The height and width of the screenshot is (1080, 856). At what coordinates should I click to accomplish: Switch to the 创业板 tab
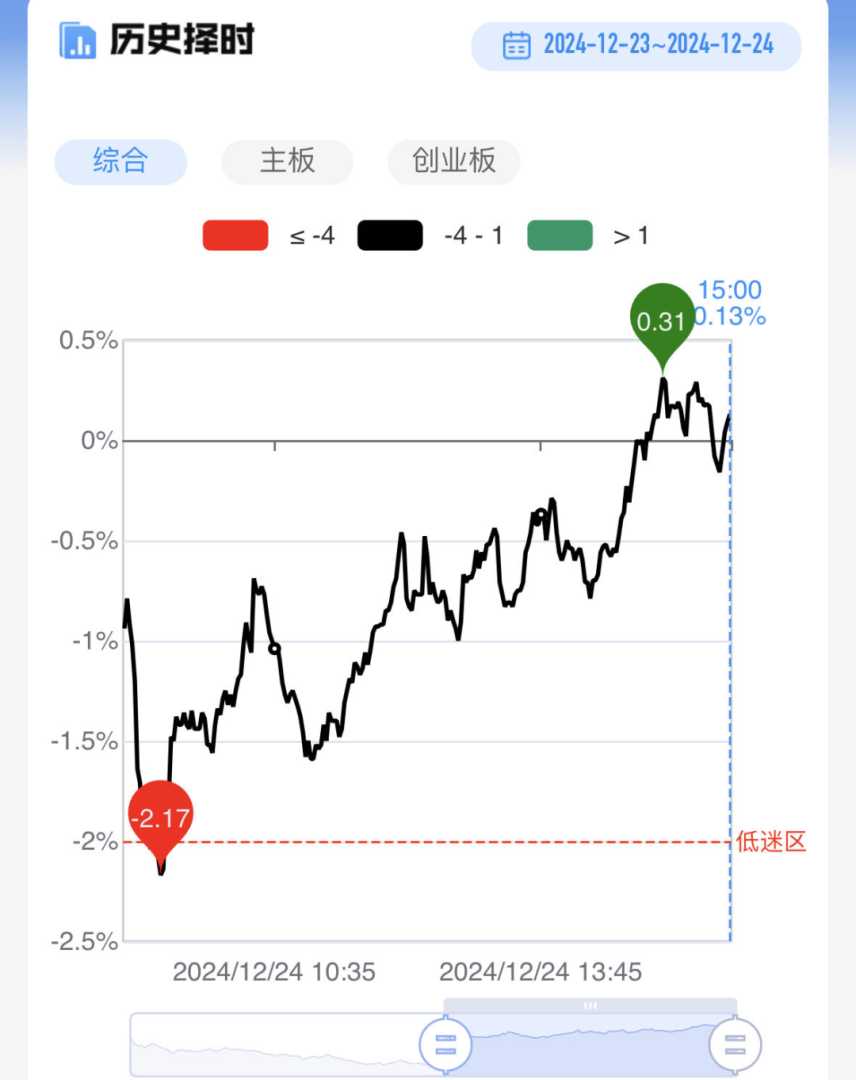[454, 161]
